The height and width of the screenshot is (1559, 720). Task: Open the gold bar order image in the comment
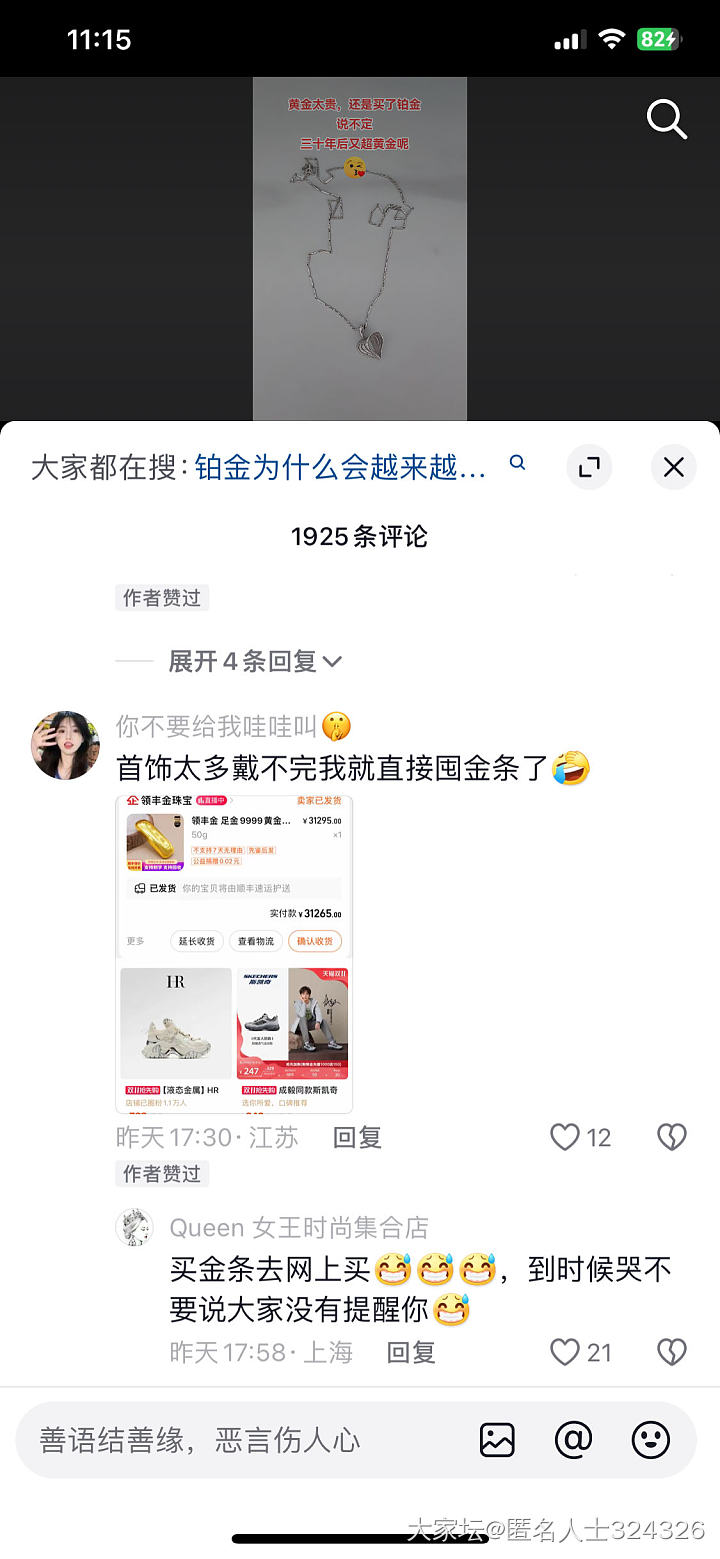tap(234, 953)
